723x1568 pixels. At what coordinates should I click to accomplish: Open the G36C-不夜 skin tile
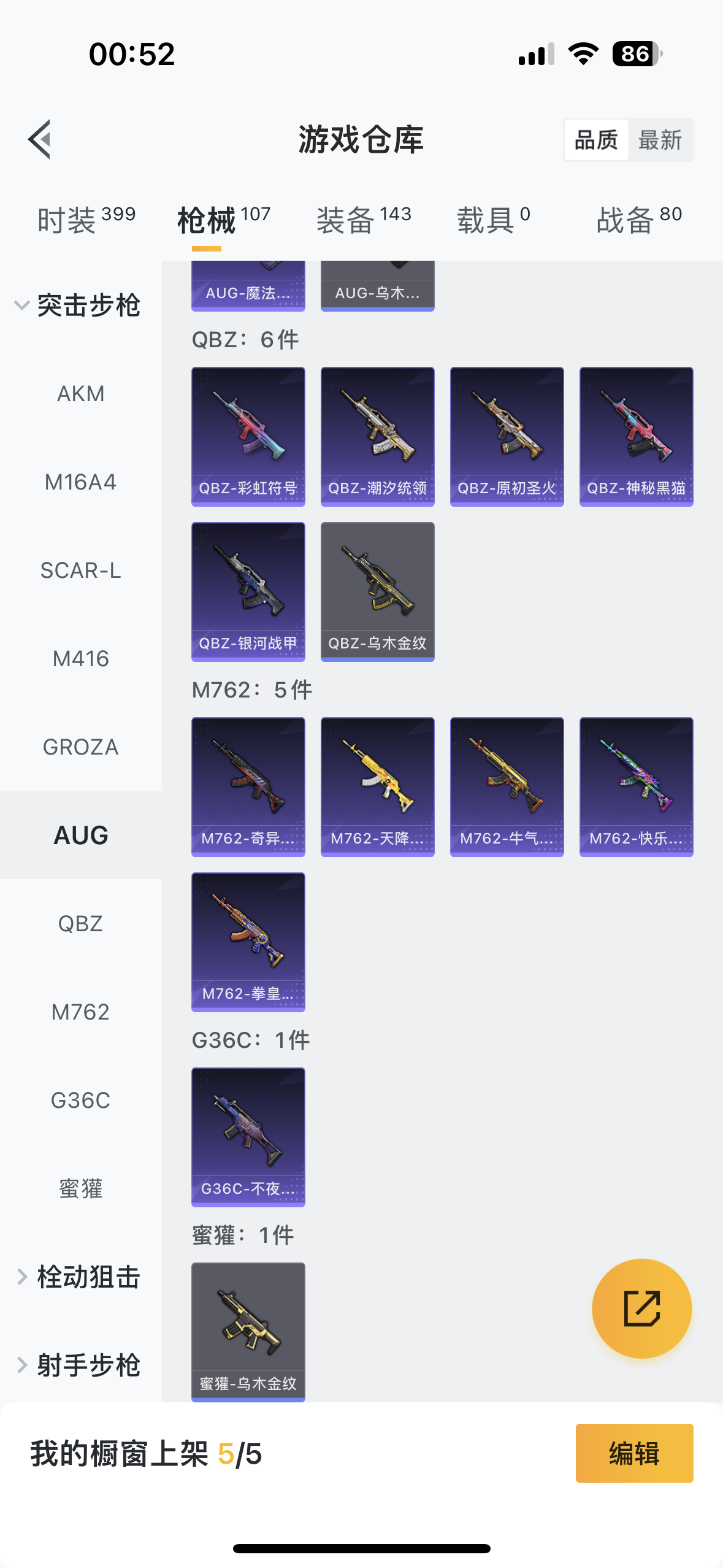point(248,1137)
